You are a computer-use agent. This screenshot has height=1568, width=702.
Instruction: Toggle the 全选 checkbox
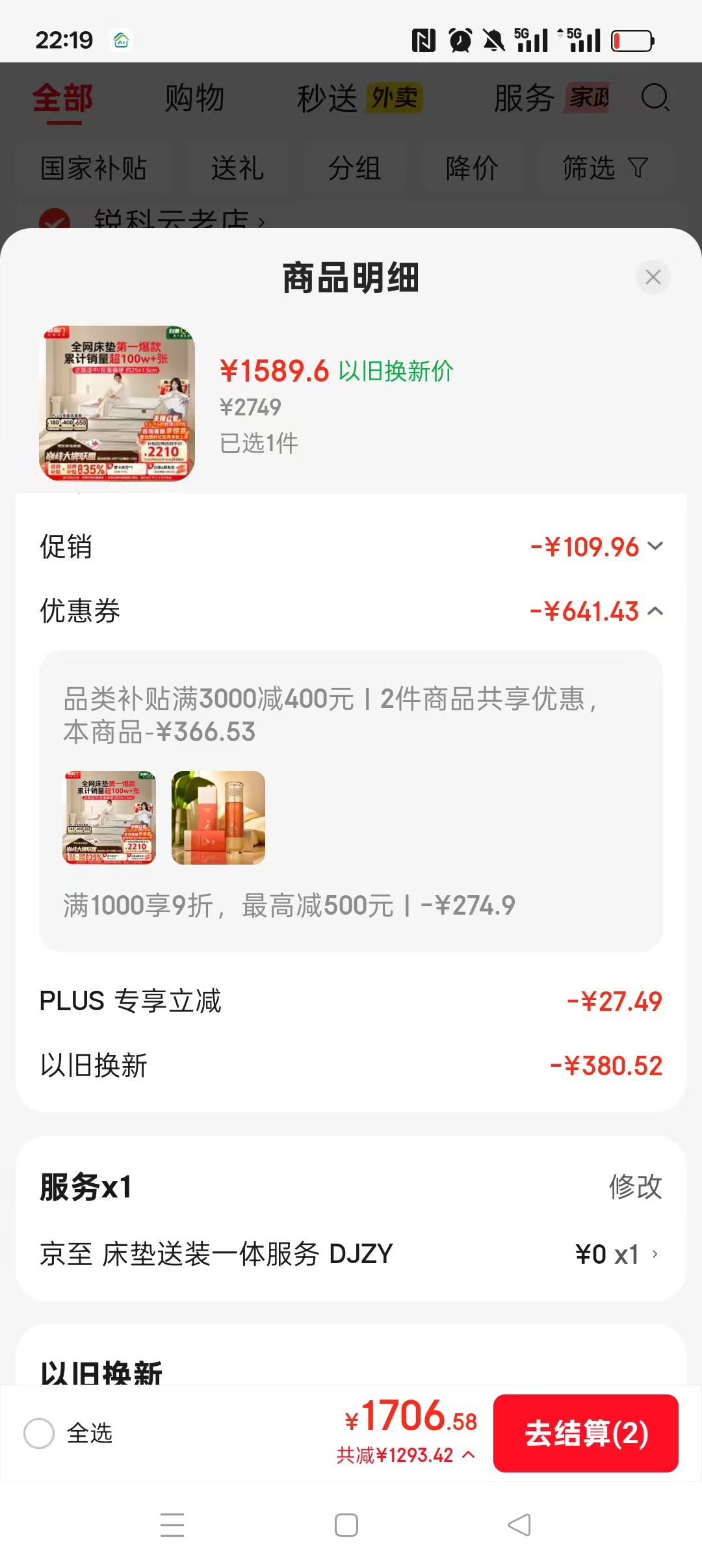[39, 1433]
